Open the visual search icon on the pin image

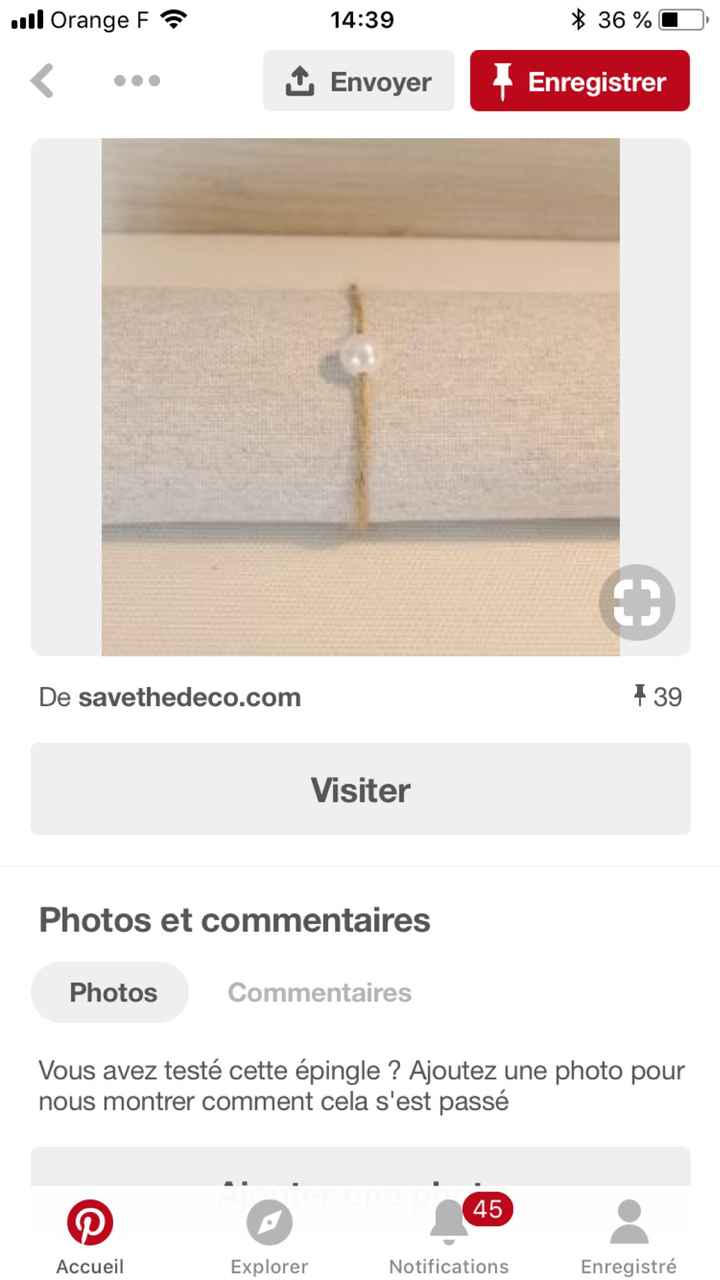[x=637, y=602]
